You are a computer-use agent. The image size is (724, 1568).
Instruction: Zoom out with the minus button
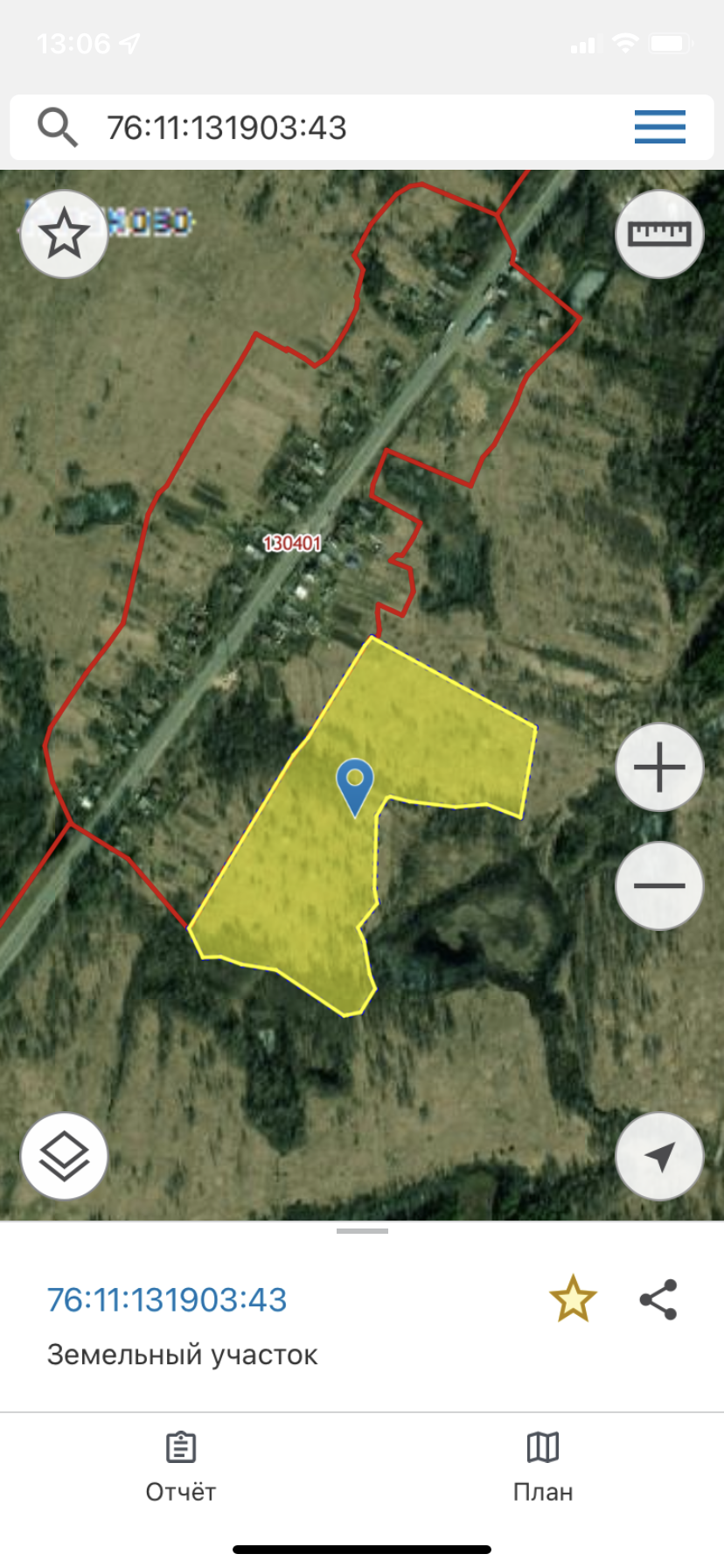(659, 885)
